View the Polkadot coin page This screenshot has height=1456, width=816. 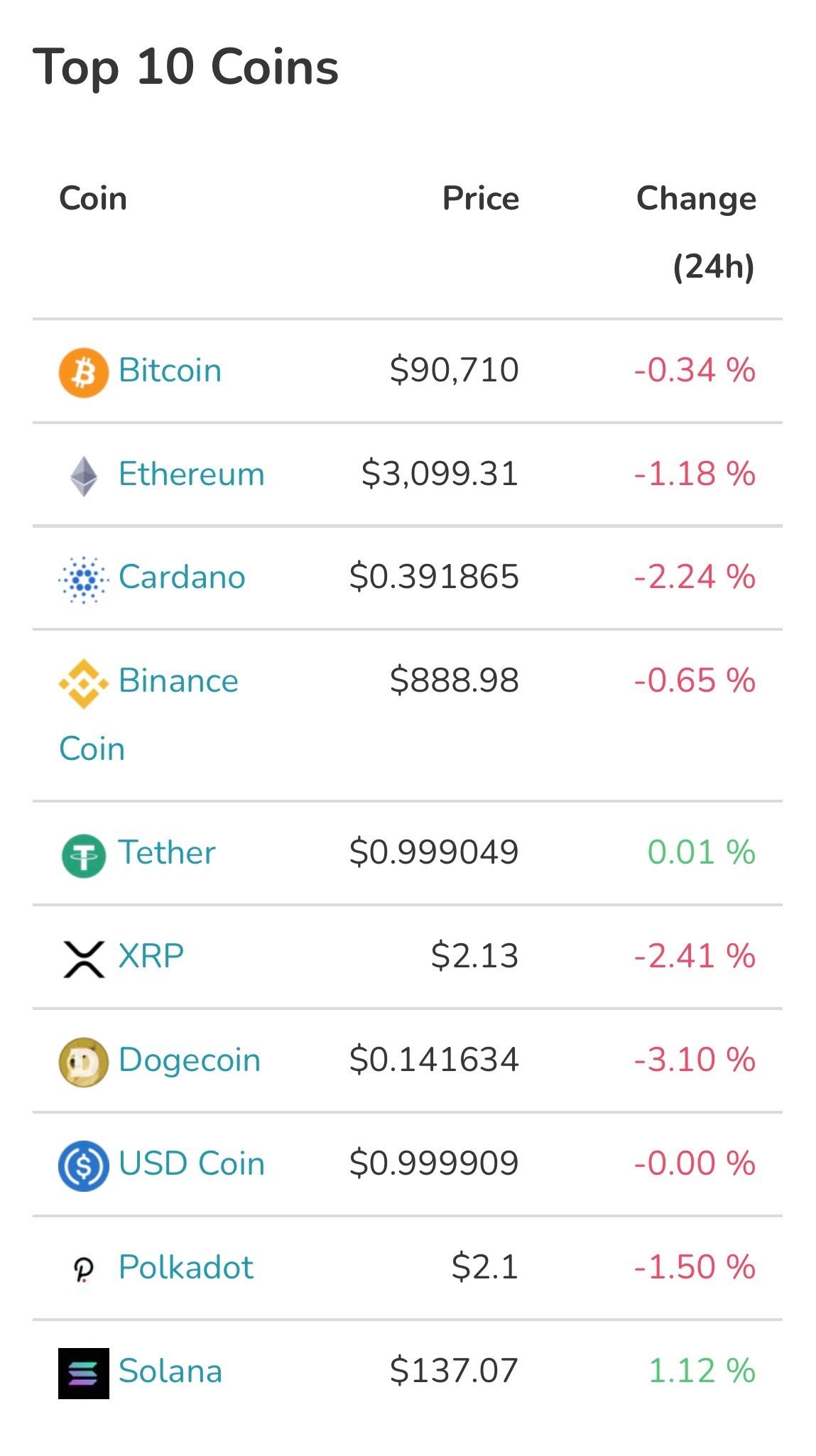click(x=185, y=1268)
